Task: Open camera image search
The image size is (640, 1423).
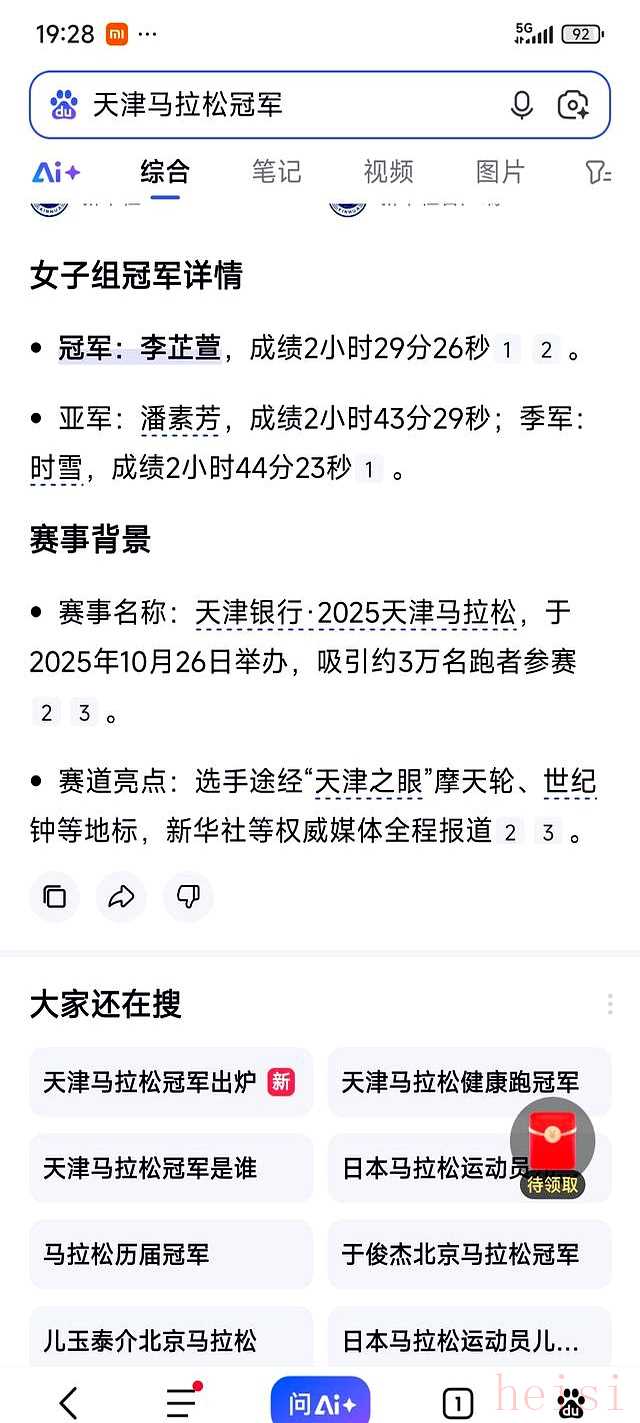Action: pyautogui.click(x=573, y=104)
